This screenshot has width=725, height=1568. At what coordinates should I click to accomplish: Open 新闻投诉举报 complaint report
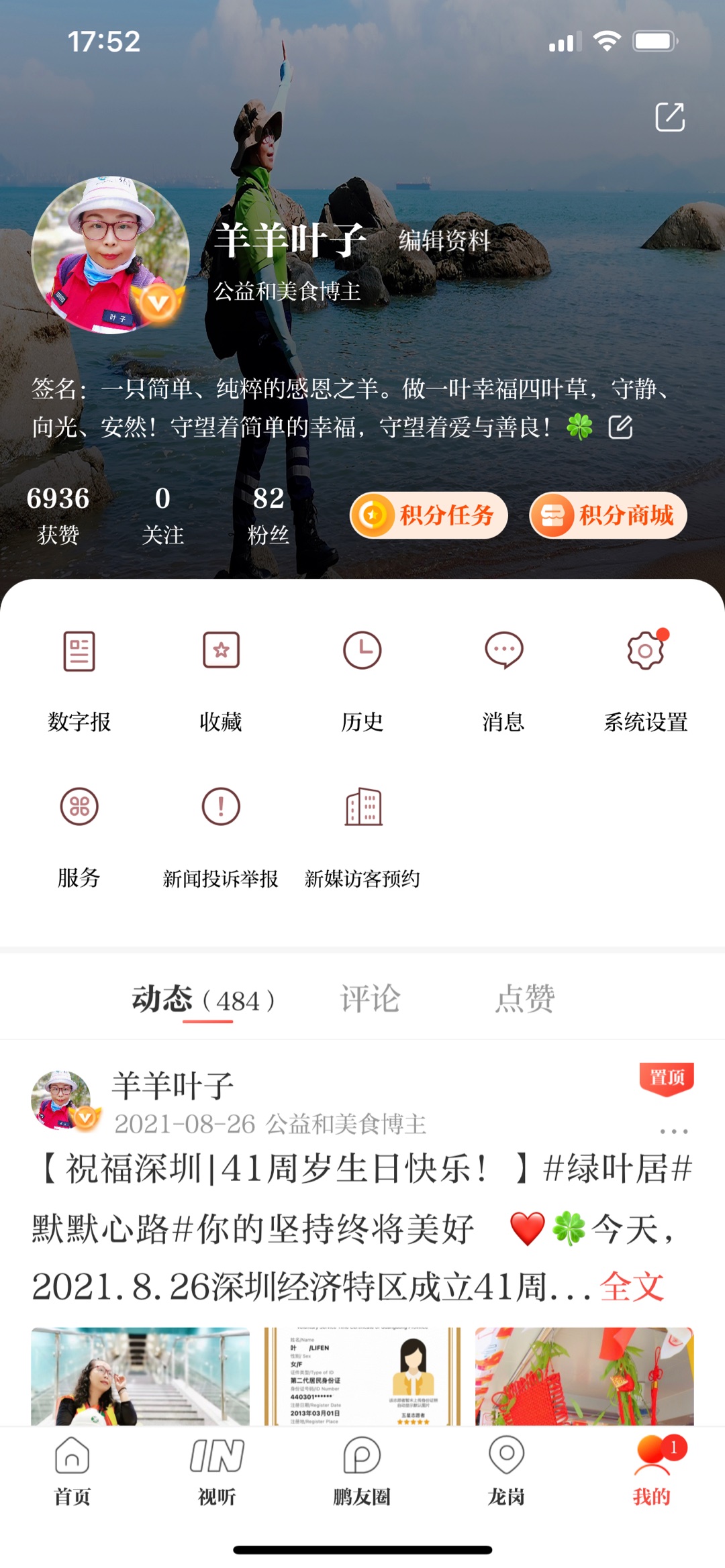tap(221, 835)
